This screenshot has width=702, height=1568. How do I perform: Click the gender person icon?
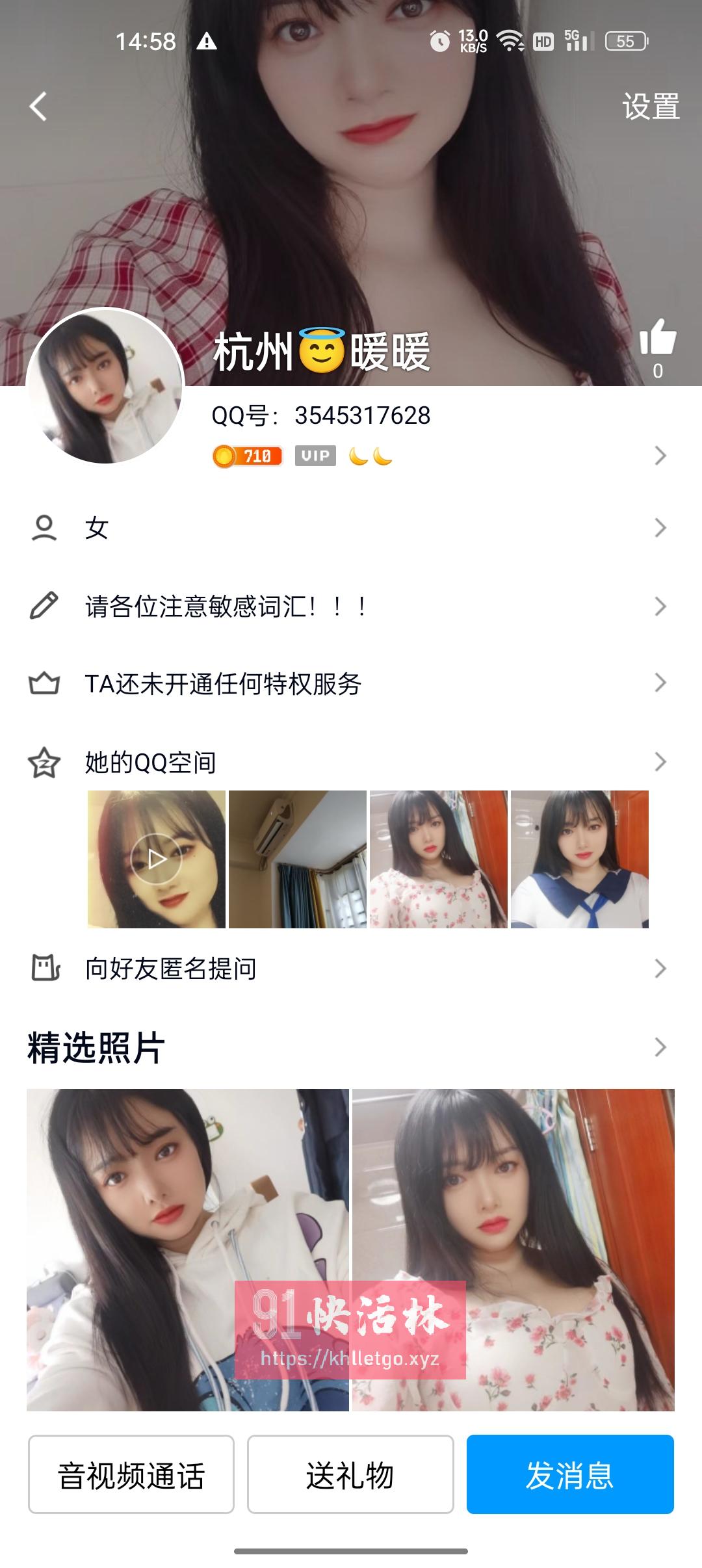click(x=45, y=529)
